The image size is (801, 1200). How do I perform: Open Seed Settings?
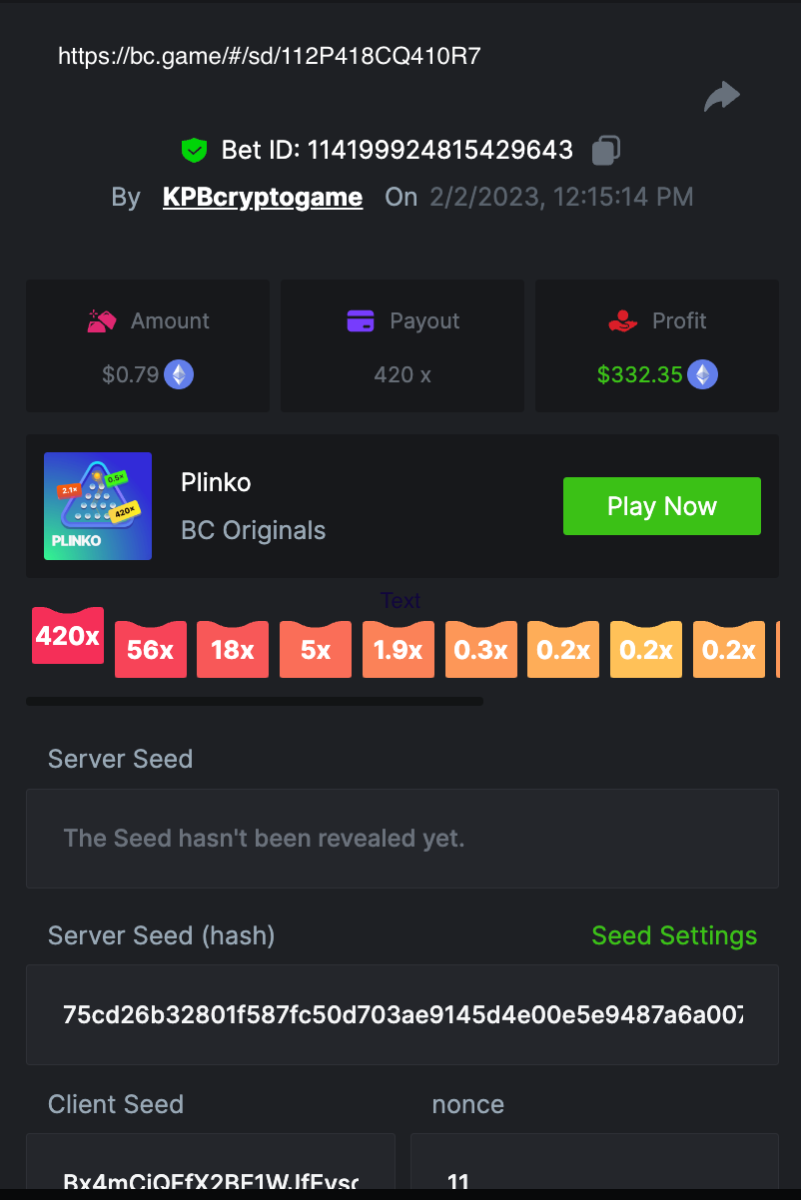coord(674,936)
